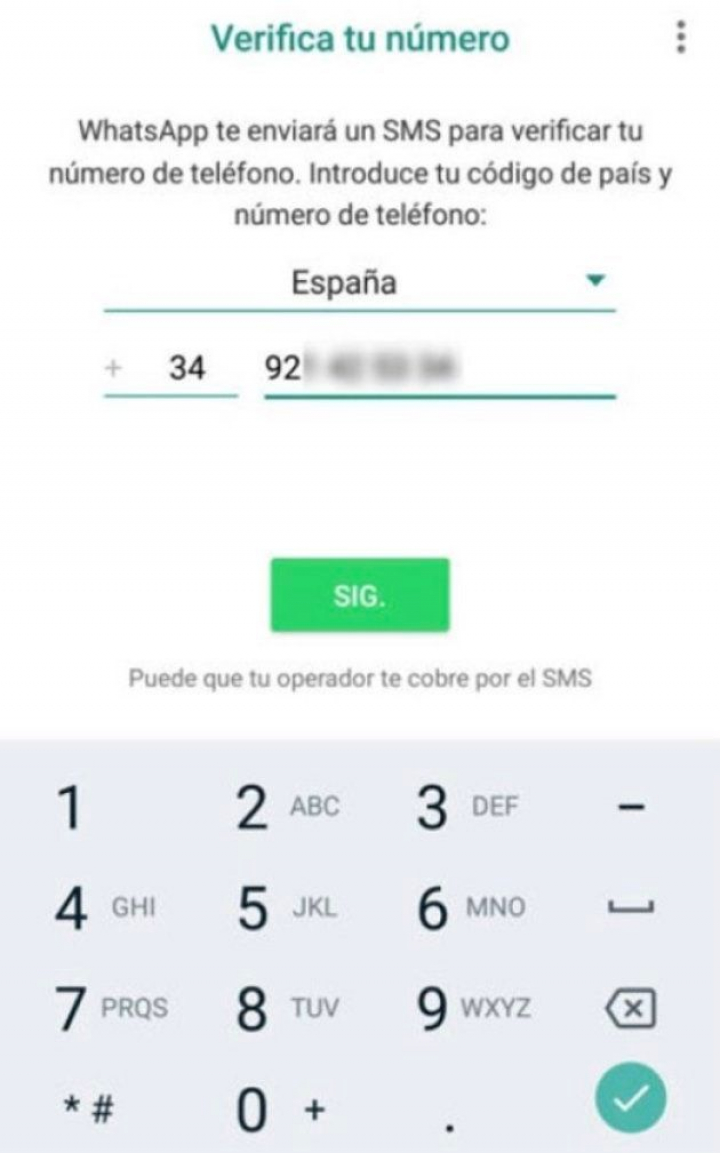Viewport: 720px width, 1153px height.
Task: Tap the green SIG. button
Action: point(359,595)
